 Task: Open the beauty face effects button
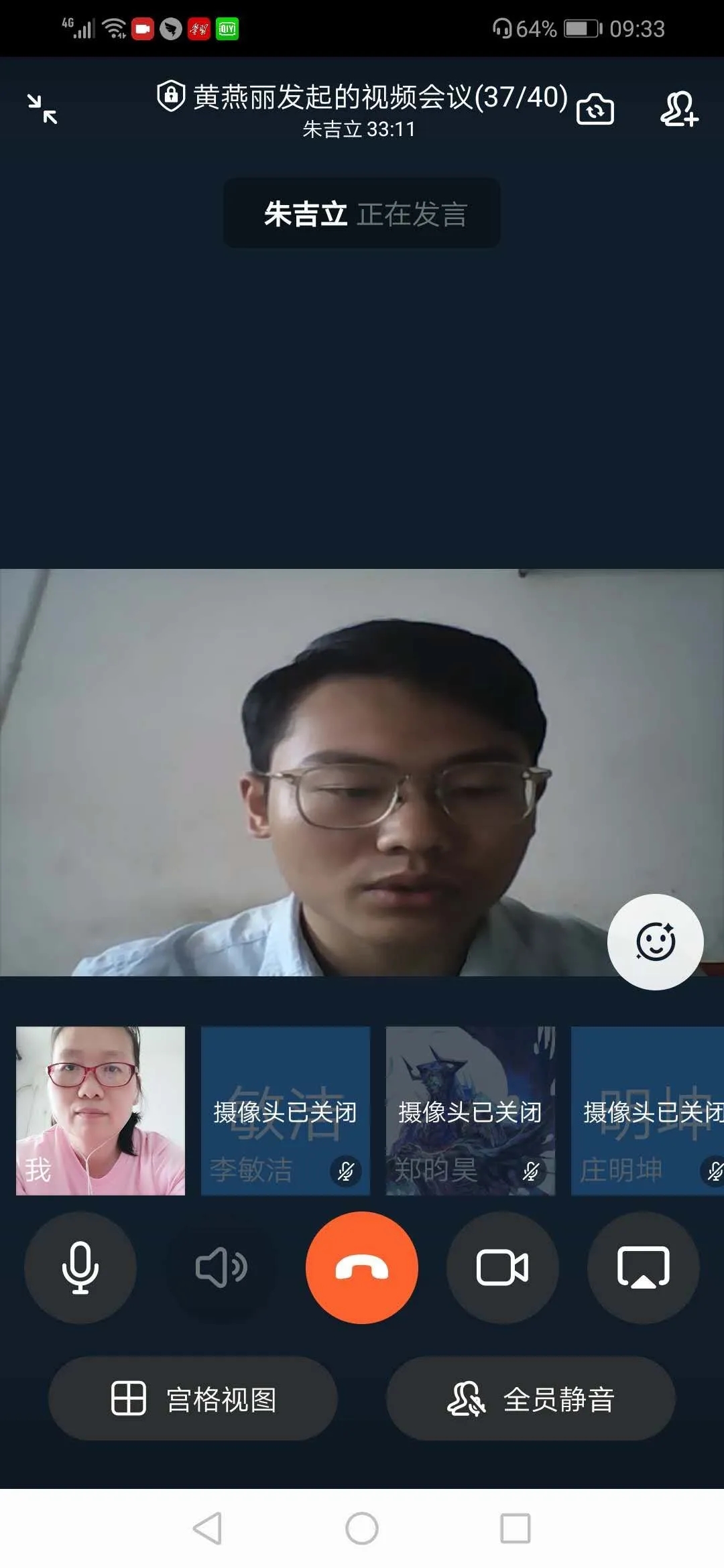pyautogui.click(x=655, y=941)
